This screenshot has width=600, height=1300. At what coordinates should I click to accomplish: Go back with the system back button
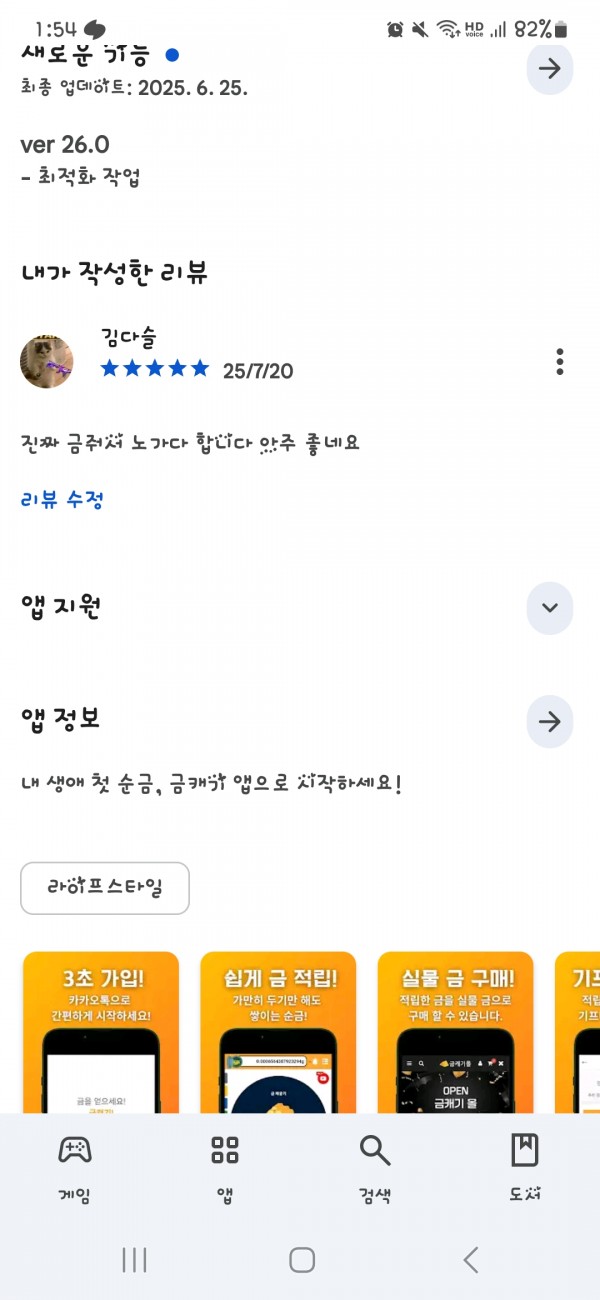tap(471, 1260)
